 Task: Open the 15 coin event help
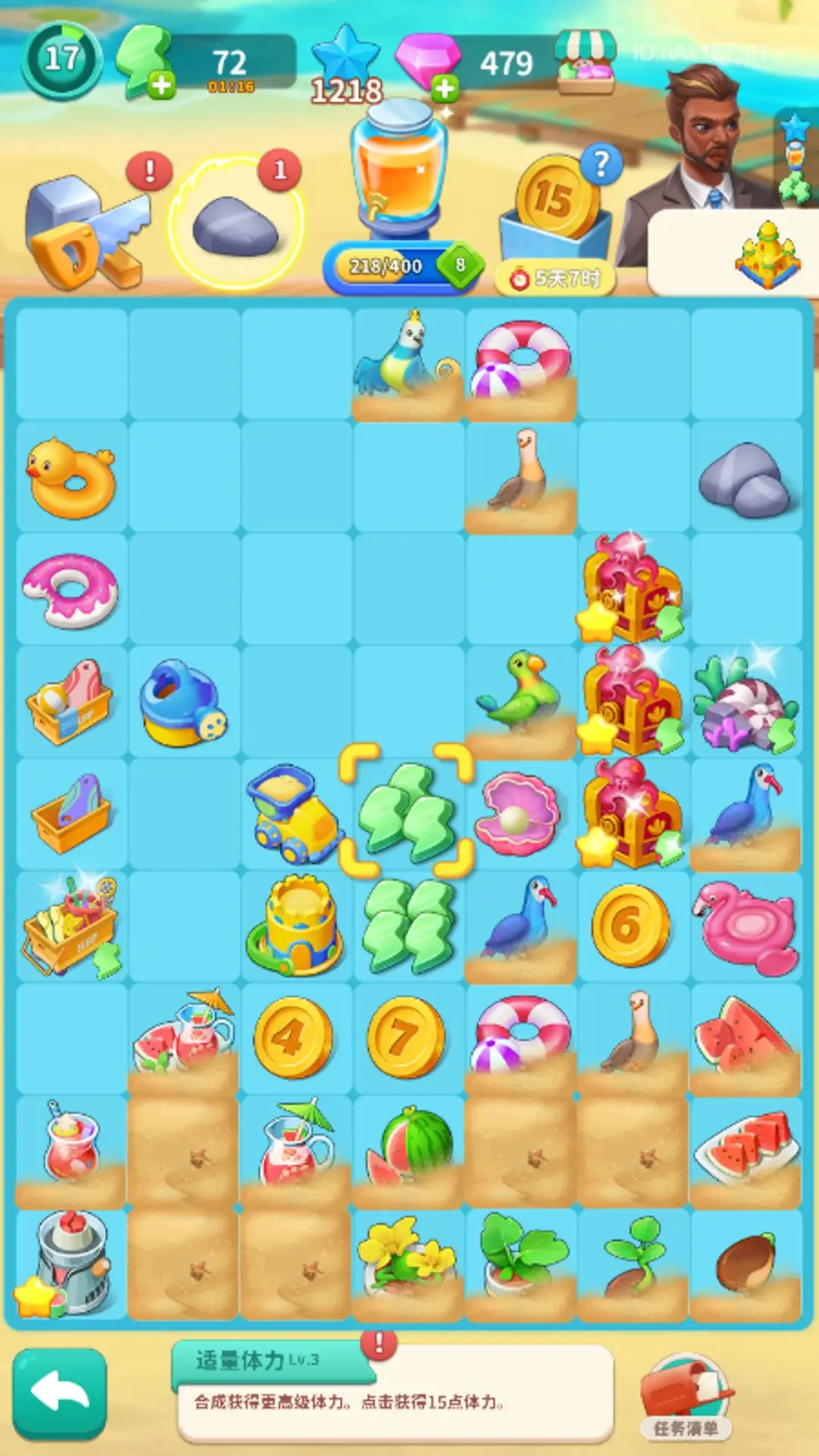(601, 163)
